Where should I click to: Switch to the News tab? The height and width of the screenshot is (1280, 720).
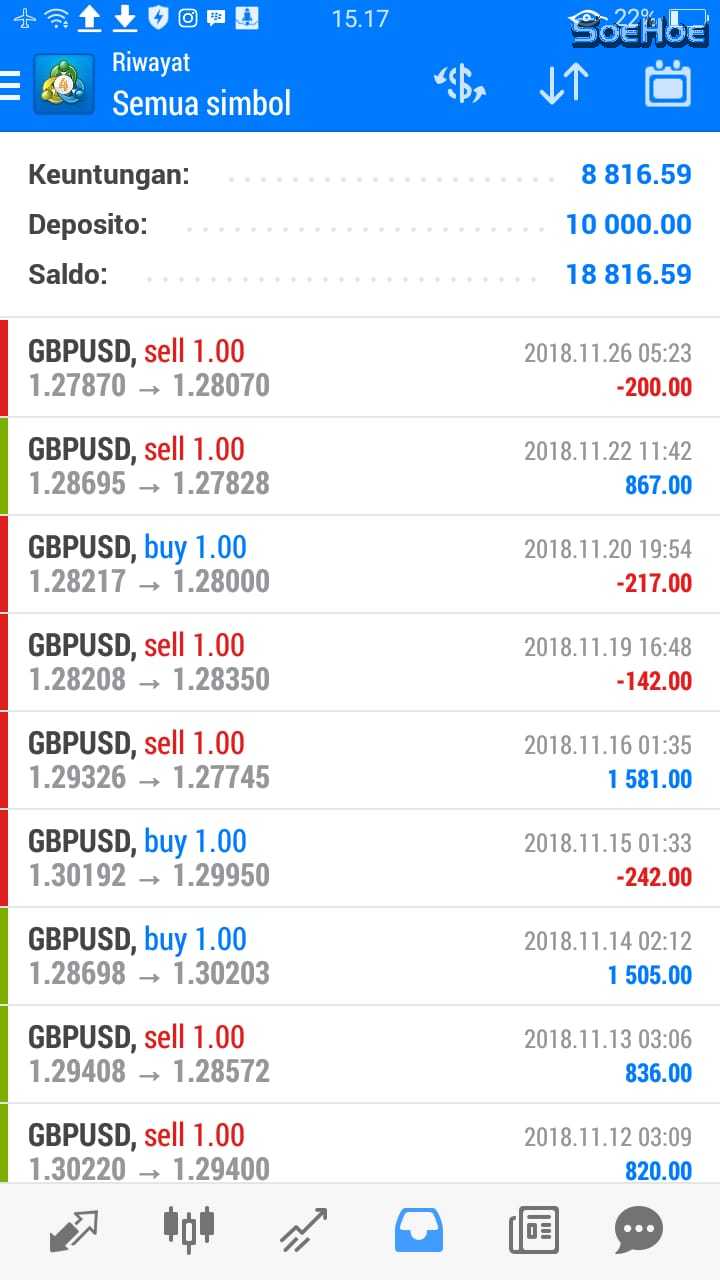click(x=533, y=1229)
